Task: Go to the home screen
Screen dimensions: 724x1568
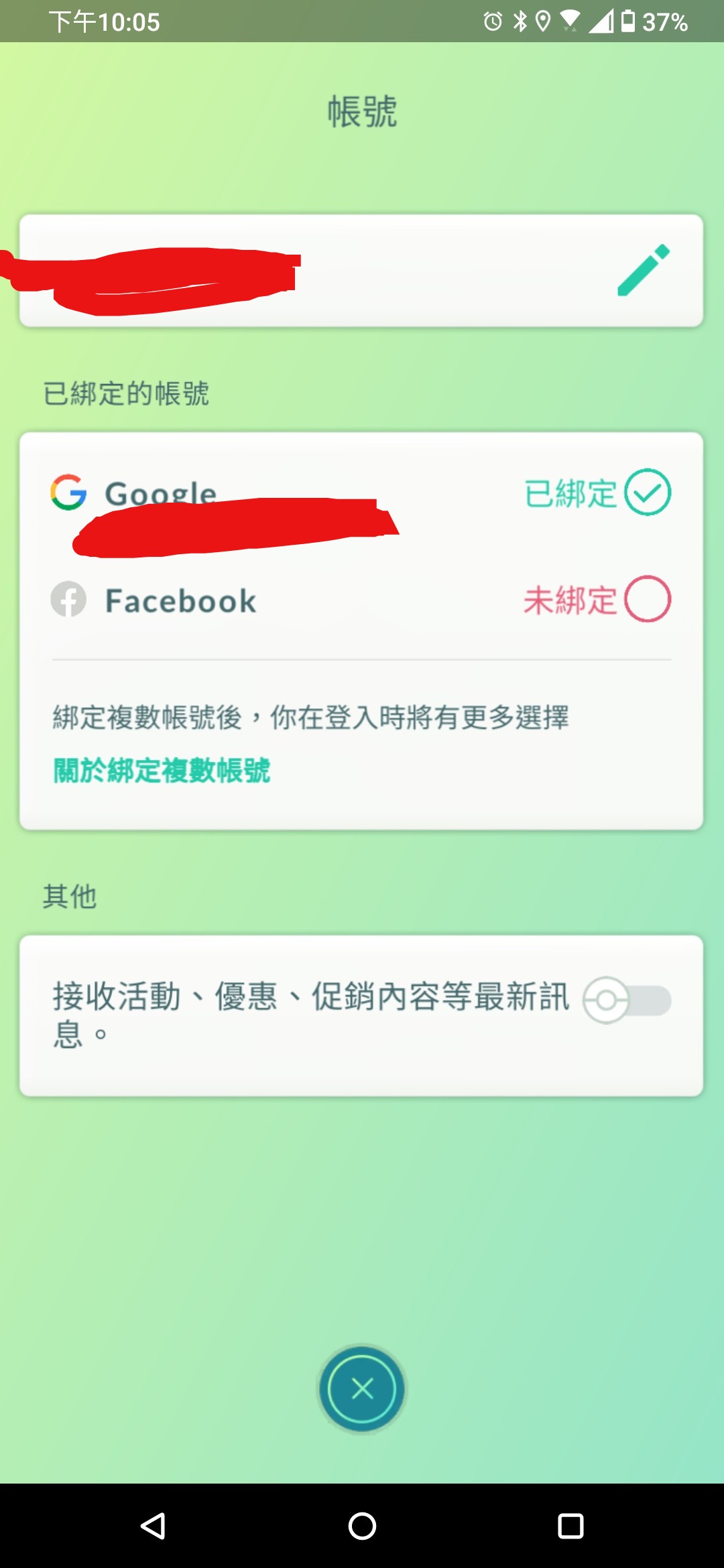Action: tap(362, 1526)
